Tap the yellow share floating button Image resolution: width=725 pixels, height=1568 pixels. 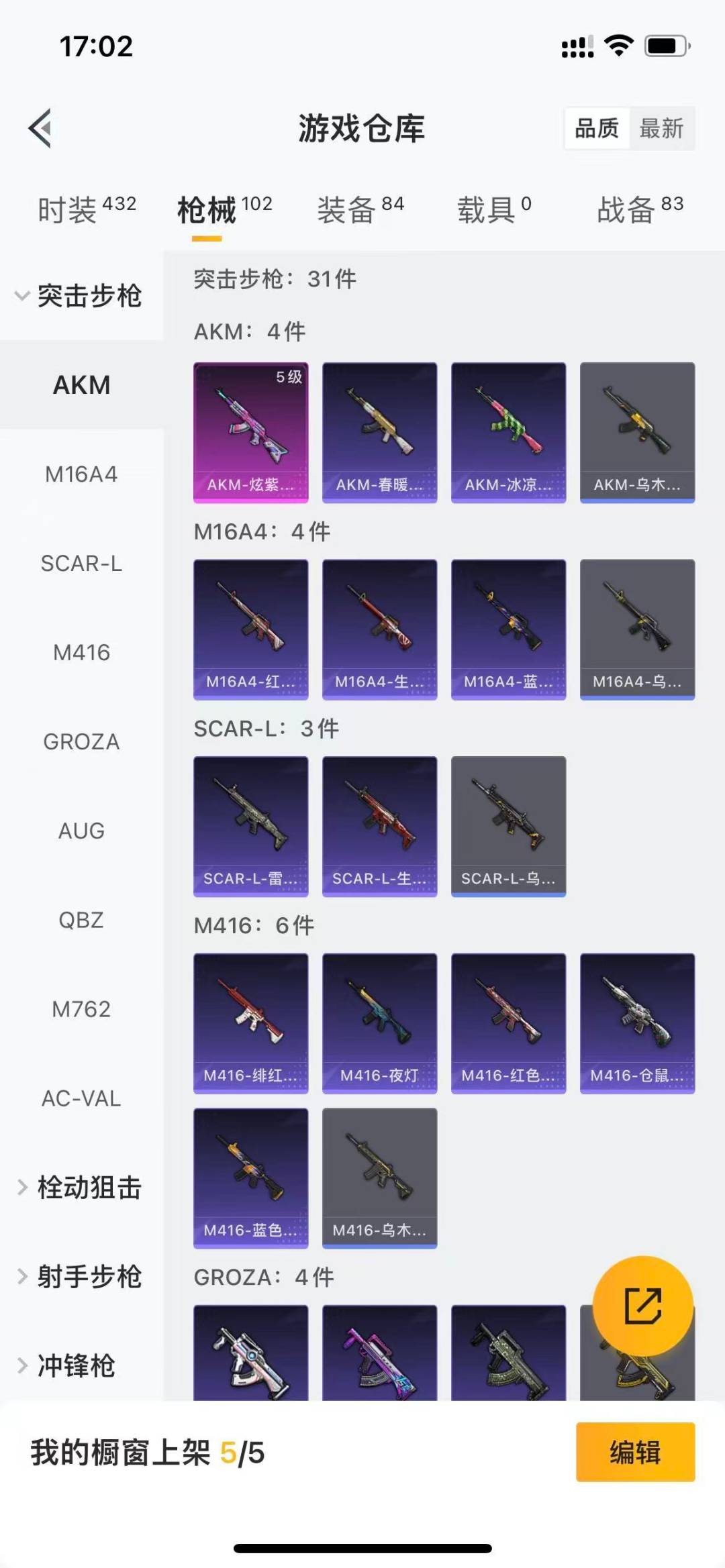point(642,1306)
